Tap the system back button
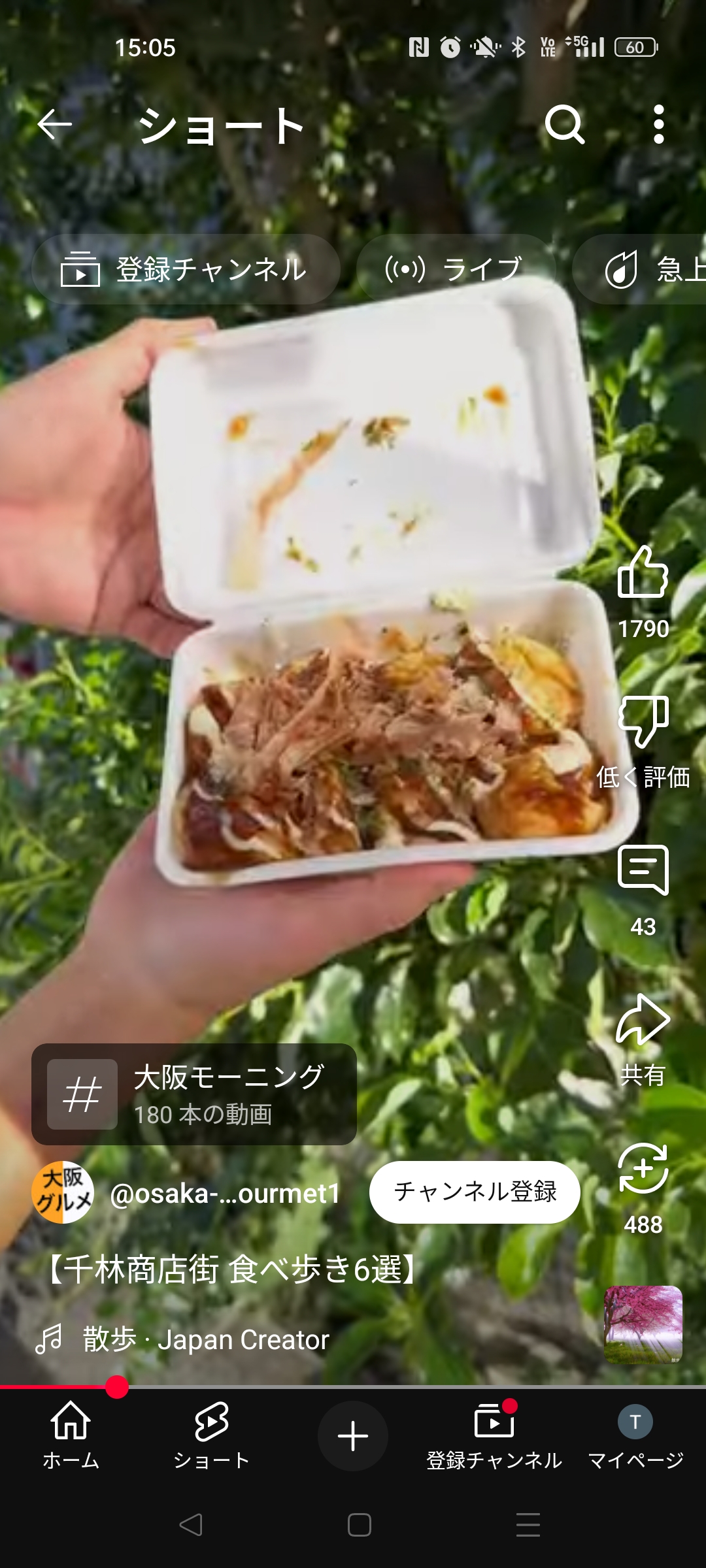 [x=191, y=1526]
